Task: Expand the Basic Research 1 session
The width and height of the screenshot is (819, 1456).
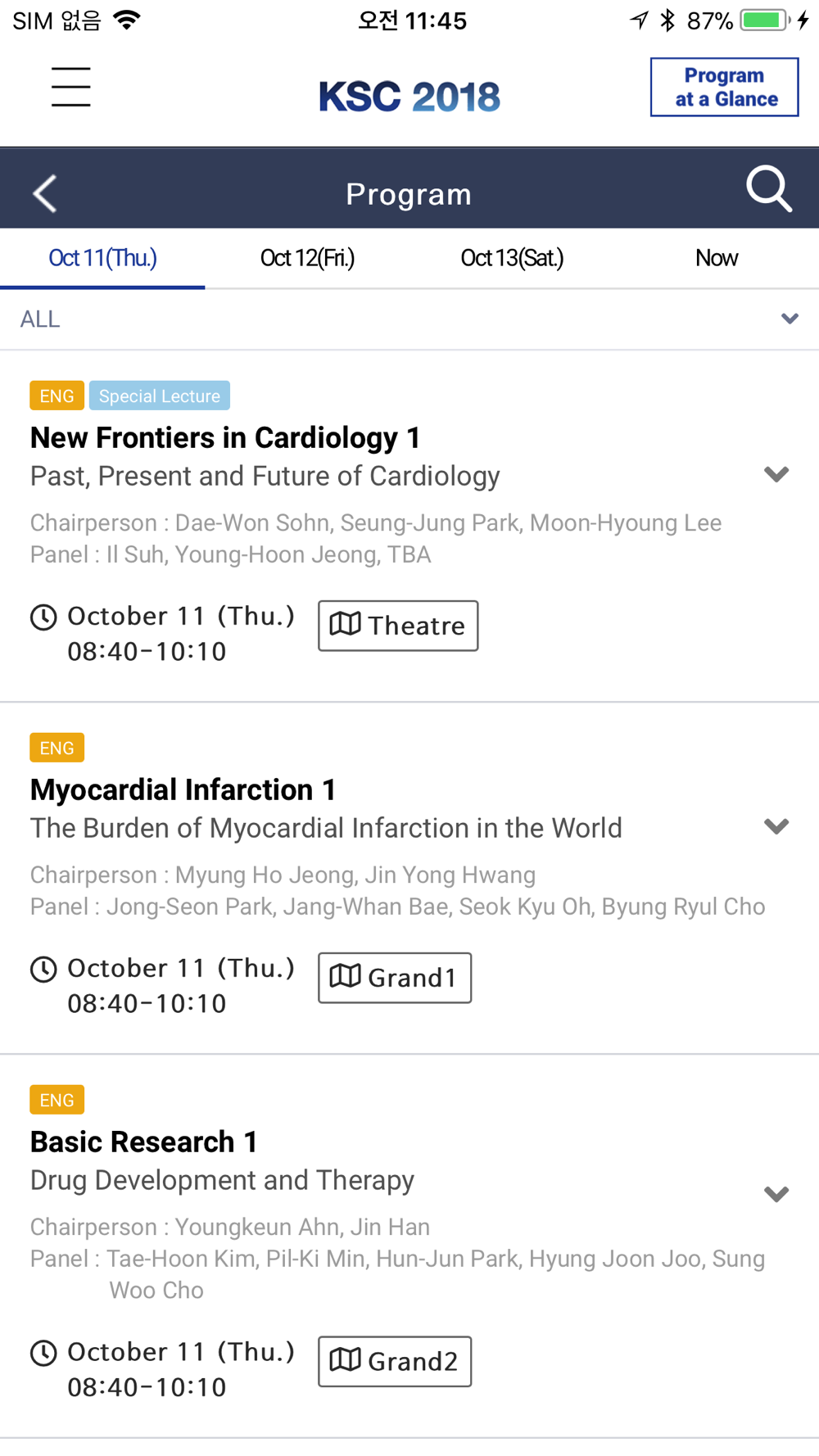Action: pos(776,1194)
